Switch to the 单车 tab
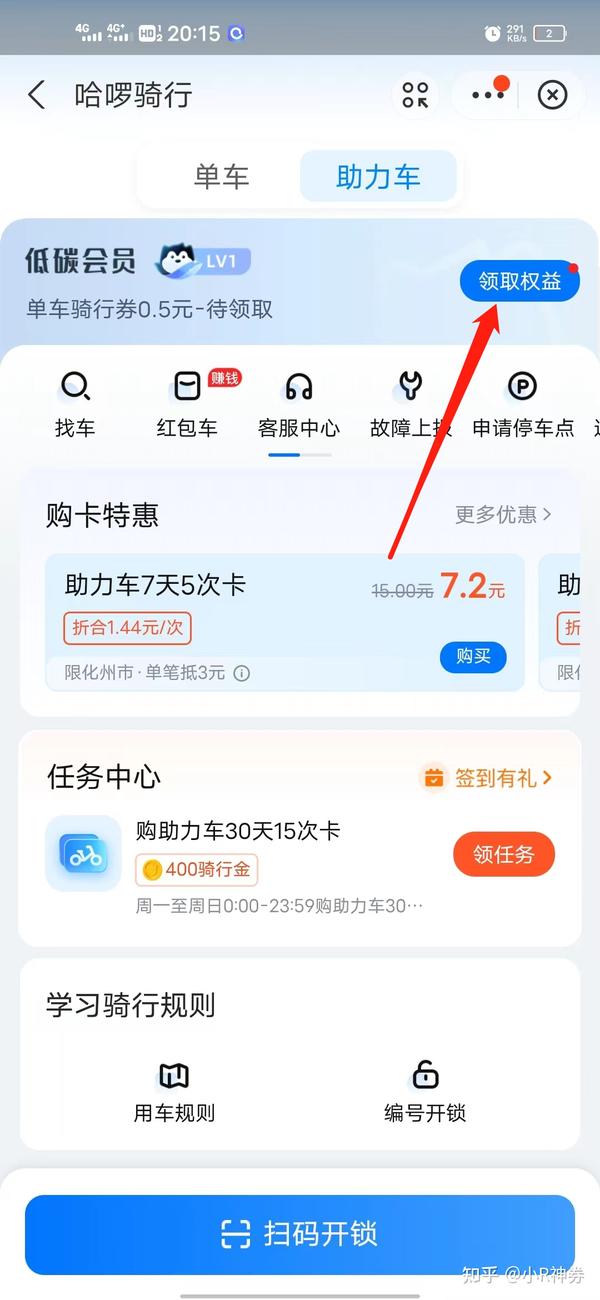The height and width of the screenshot is (1300, 600). point(221,178)
